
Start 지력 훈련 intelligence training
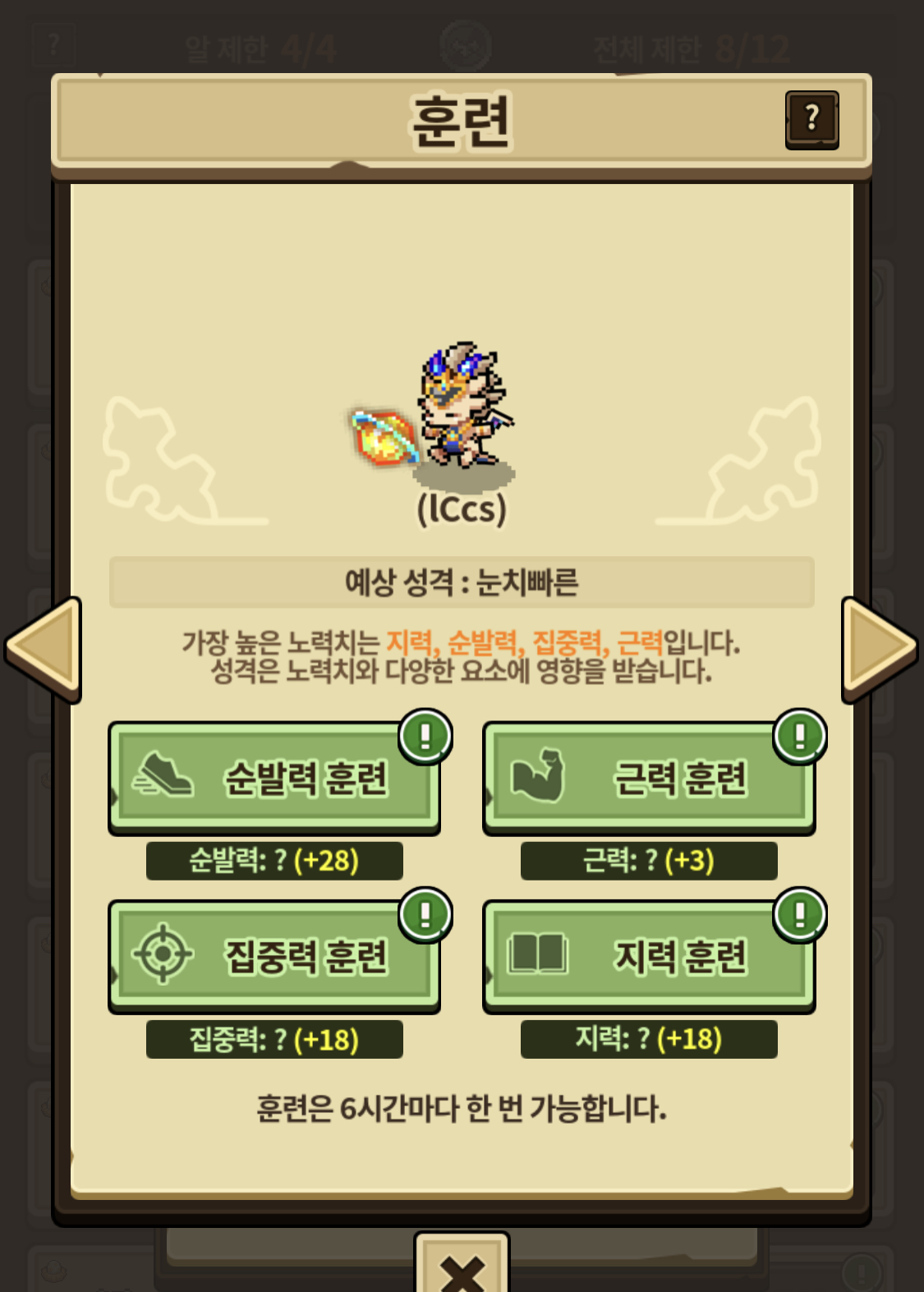point(648,955)
